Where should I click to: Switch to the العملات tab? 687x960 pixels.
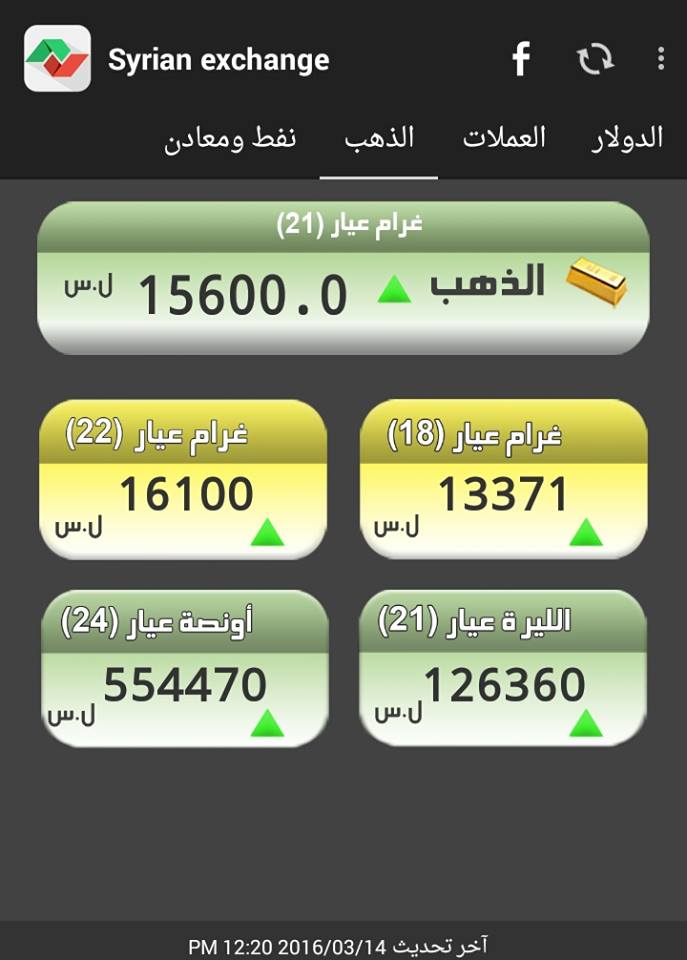tap(504, 139)
